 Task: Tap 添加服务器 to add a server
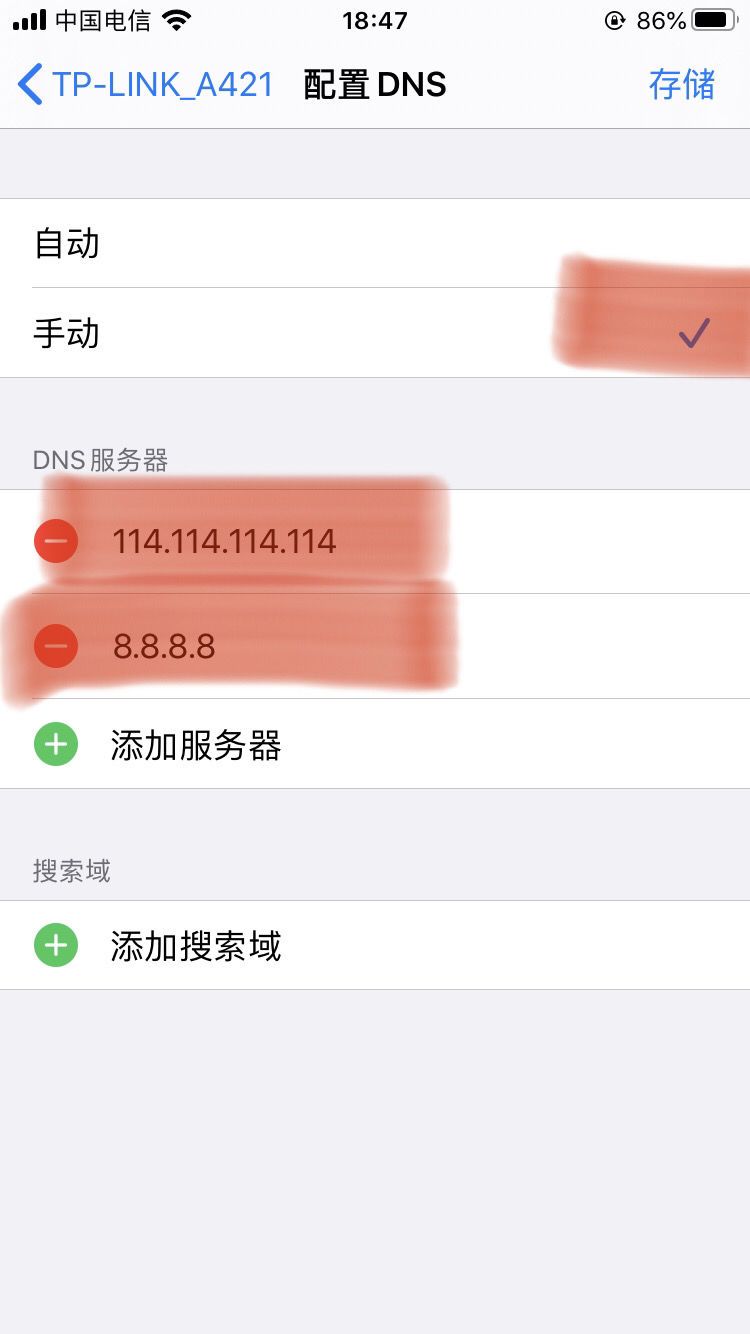(x=196, y=745)
